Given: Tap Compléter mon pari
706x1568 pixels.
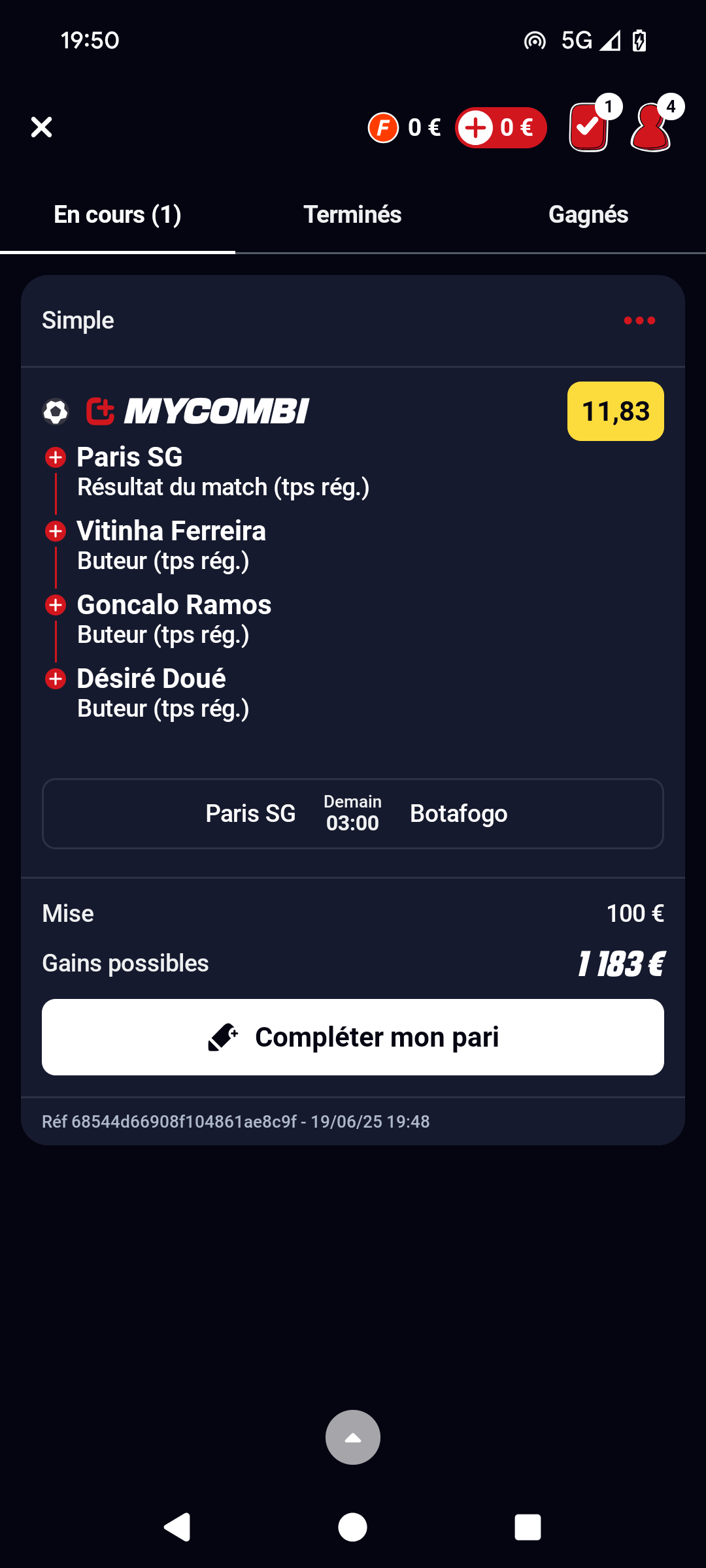Looking at the screenshot, I should [x=353, y=1037].
